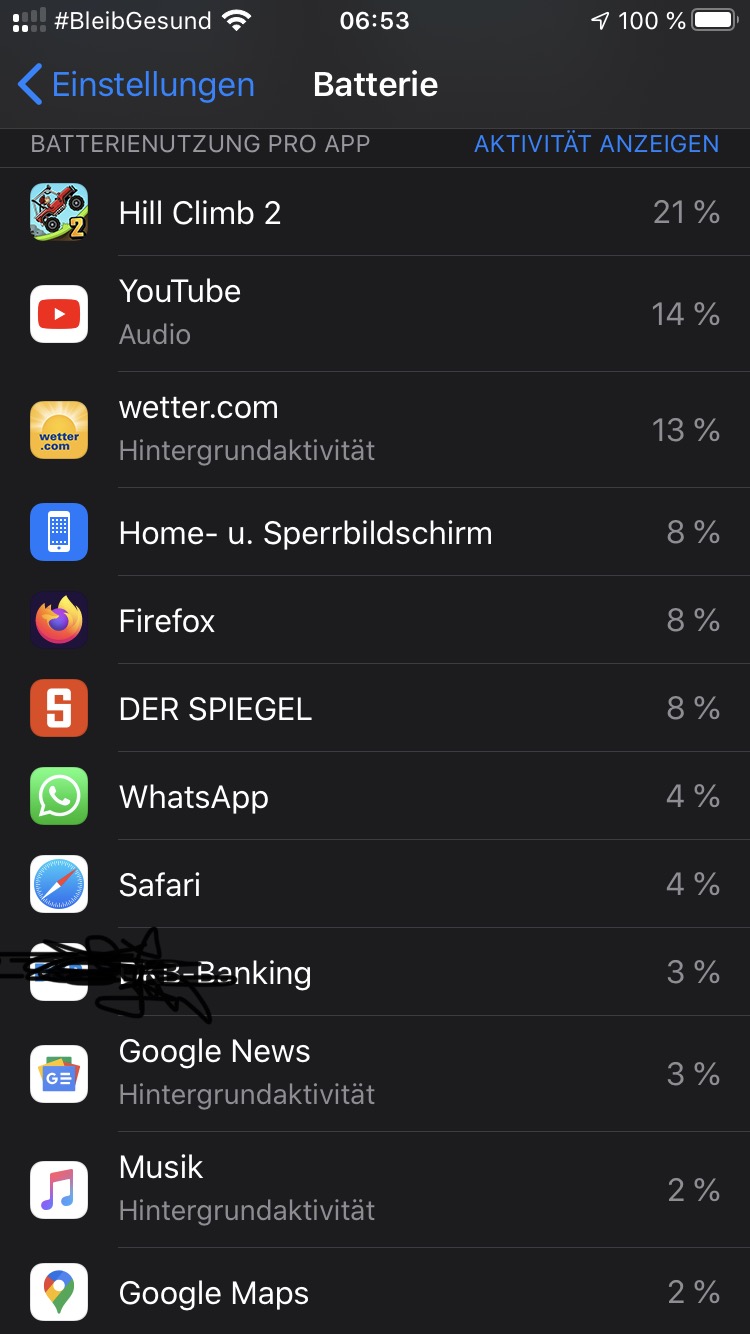Select the banking app row
Viewport: 750px width, 1334px height.
coord(375,973)
